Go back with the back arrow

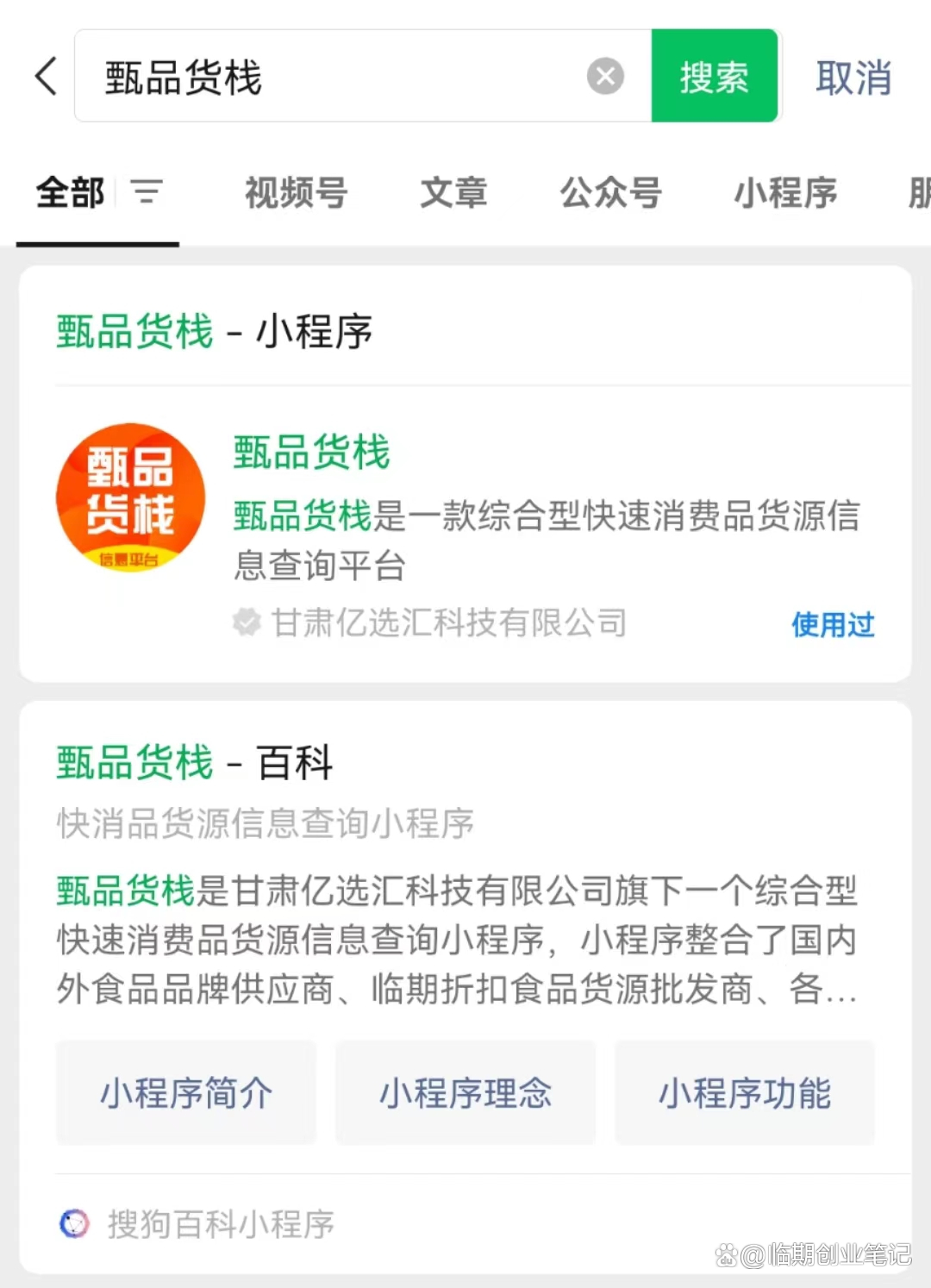[x=47, y=77]
